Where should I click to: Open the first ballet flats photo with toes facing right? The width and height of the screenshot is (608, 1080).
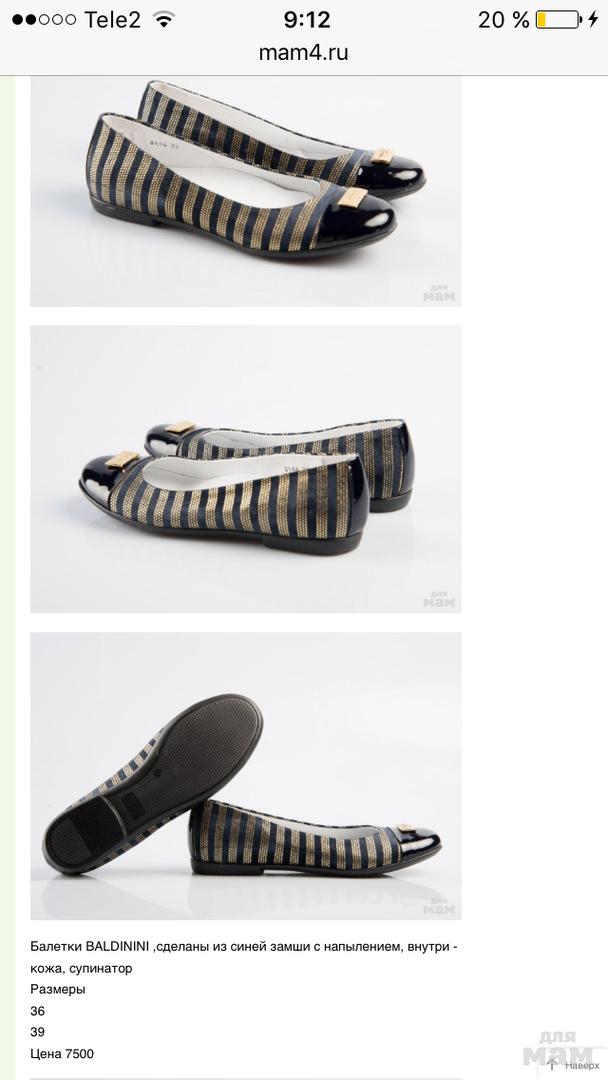246,190
